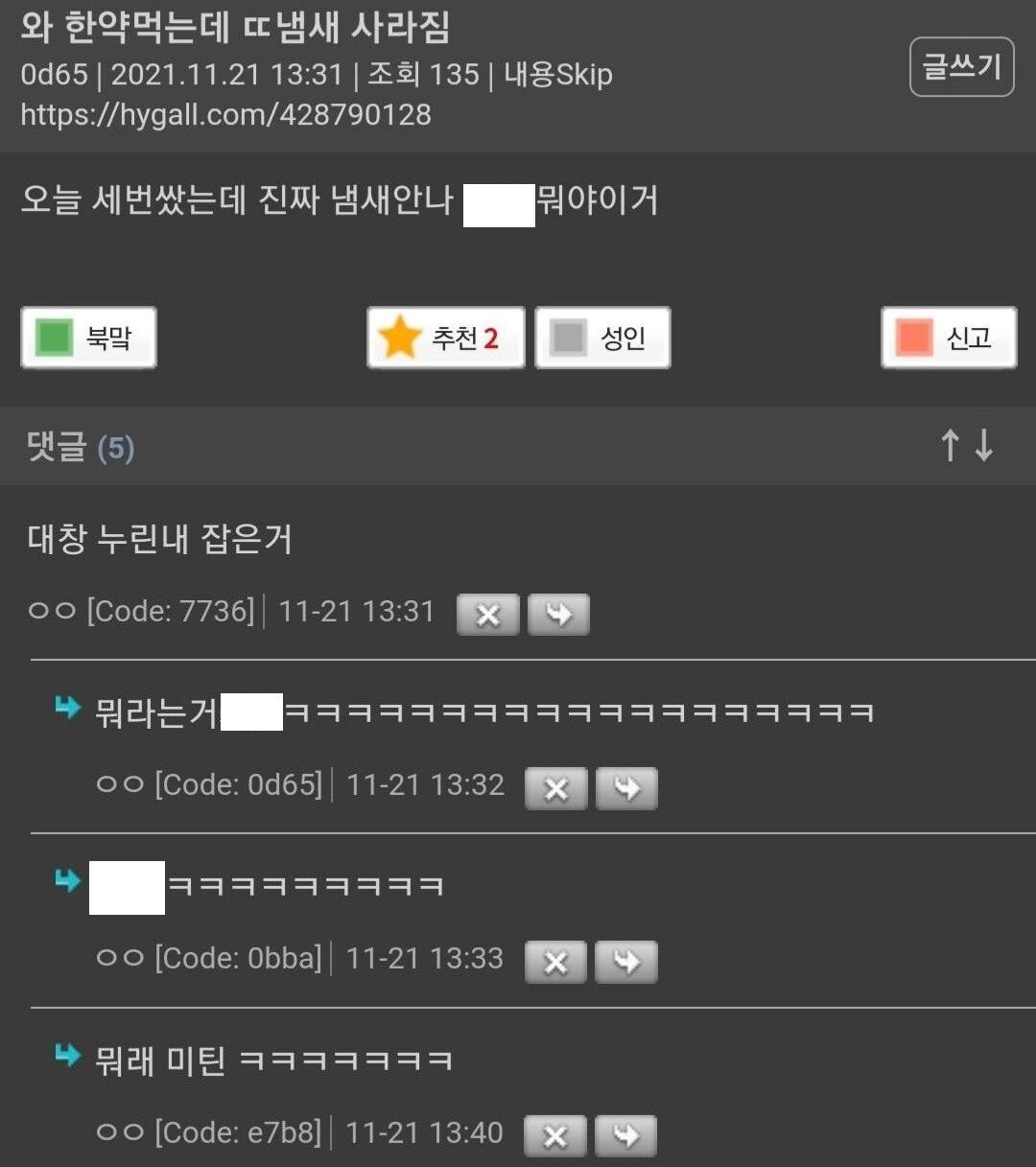This screenshot has height=1167, width=1036.
Task: Delete comment by Code e7b8
Action: click(554, 1136)
